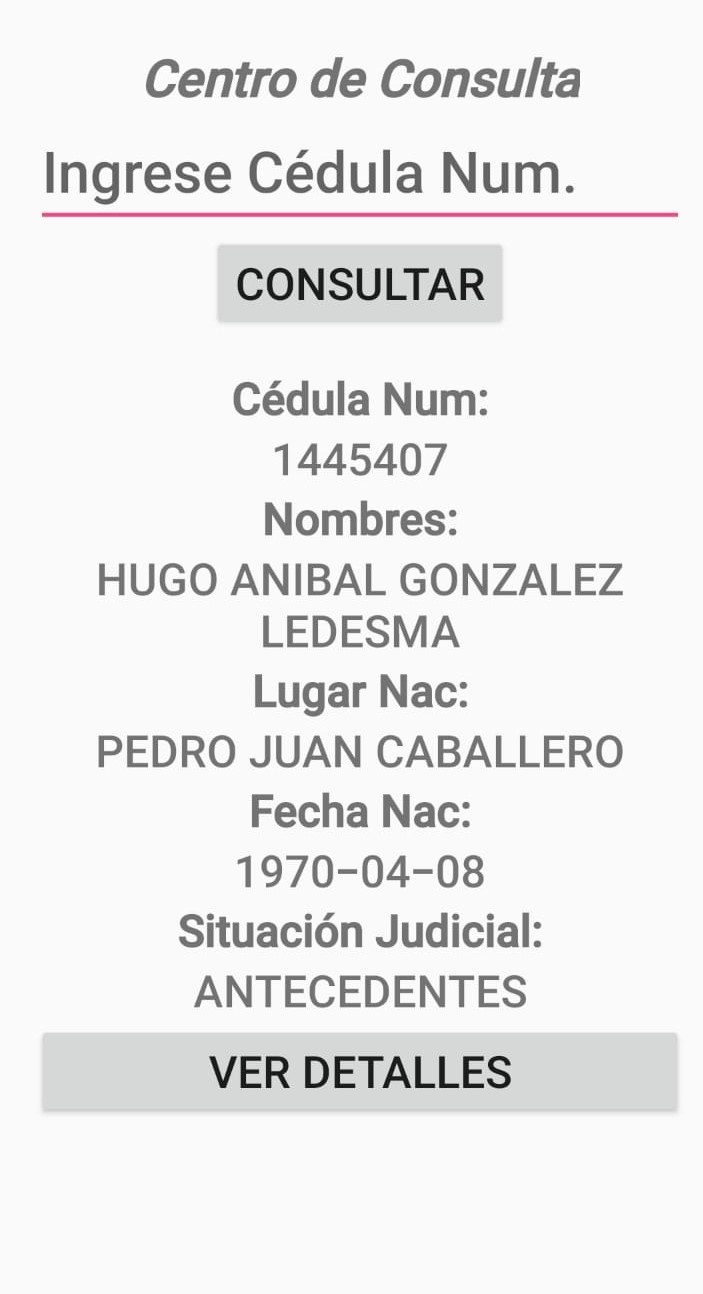The image size is (703, 1294).
Task: Tap the CONSULTAR button
Action: [360, 284]
